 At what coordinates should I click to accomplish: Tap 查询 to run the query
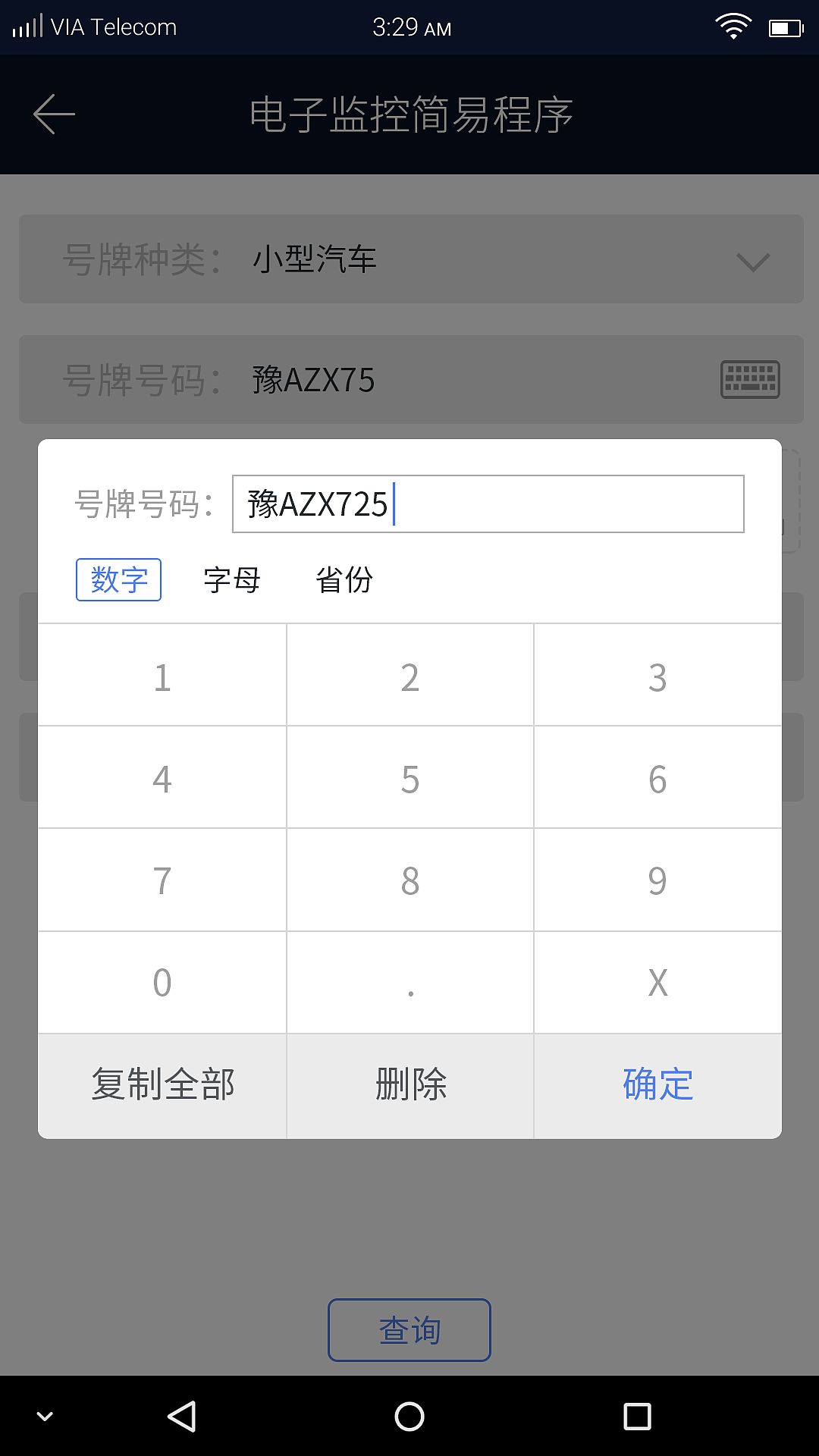pos(409,1329)
